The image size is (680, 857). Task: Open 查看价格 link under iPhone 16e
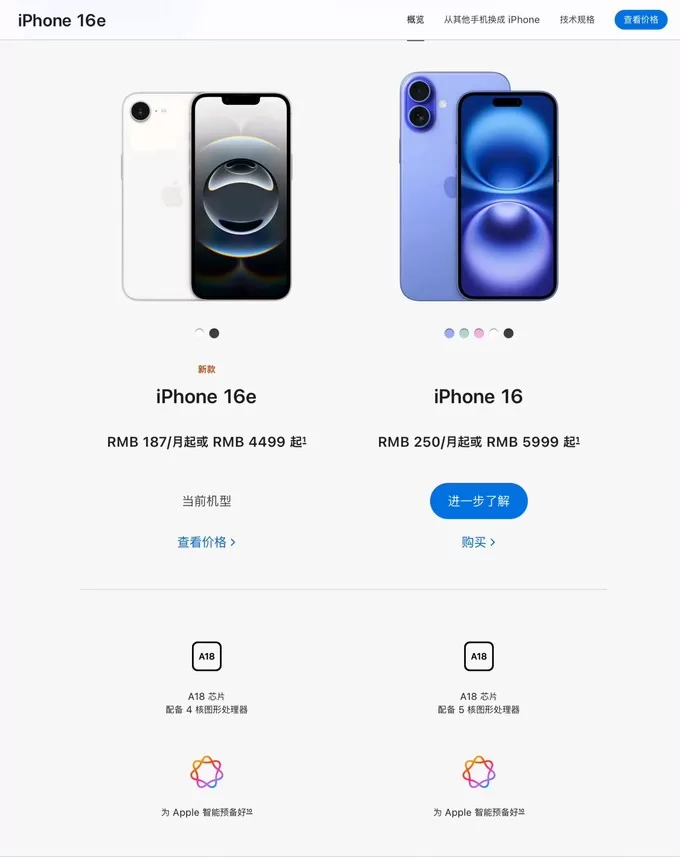click(x=206, y=542)
